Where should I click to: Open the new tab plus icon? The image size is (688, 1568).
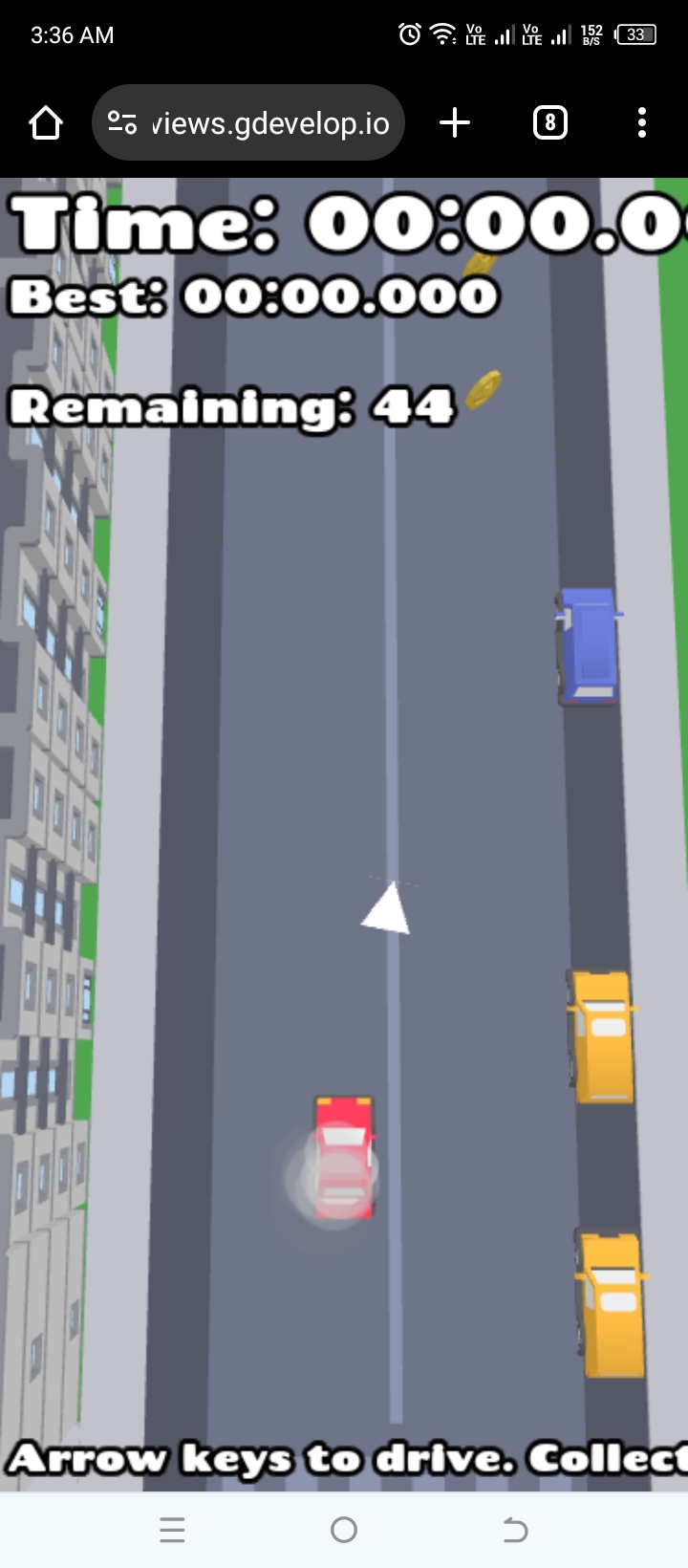coord(455,121)
